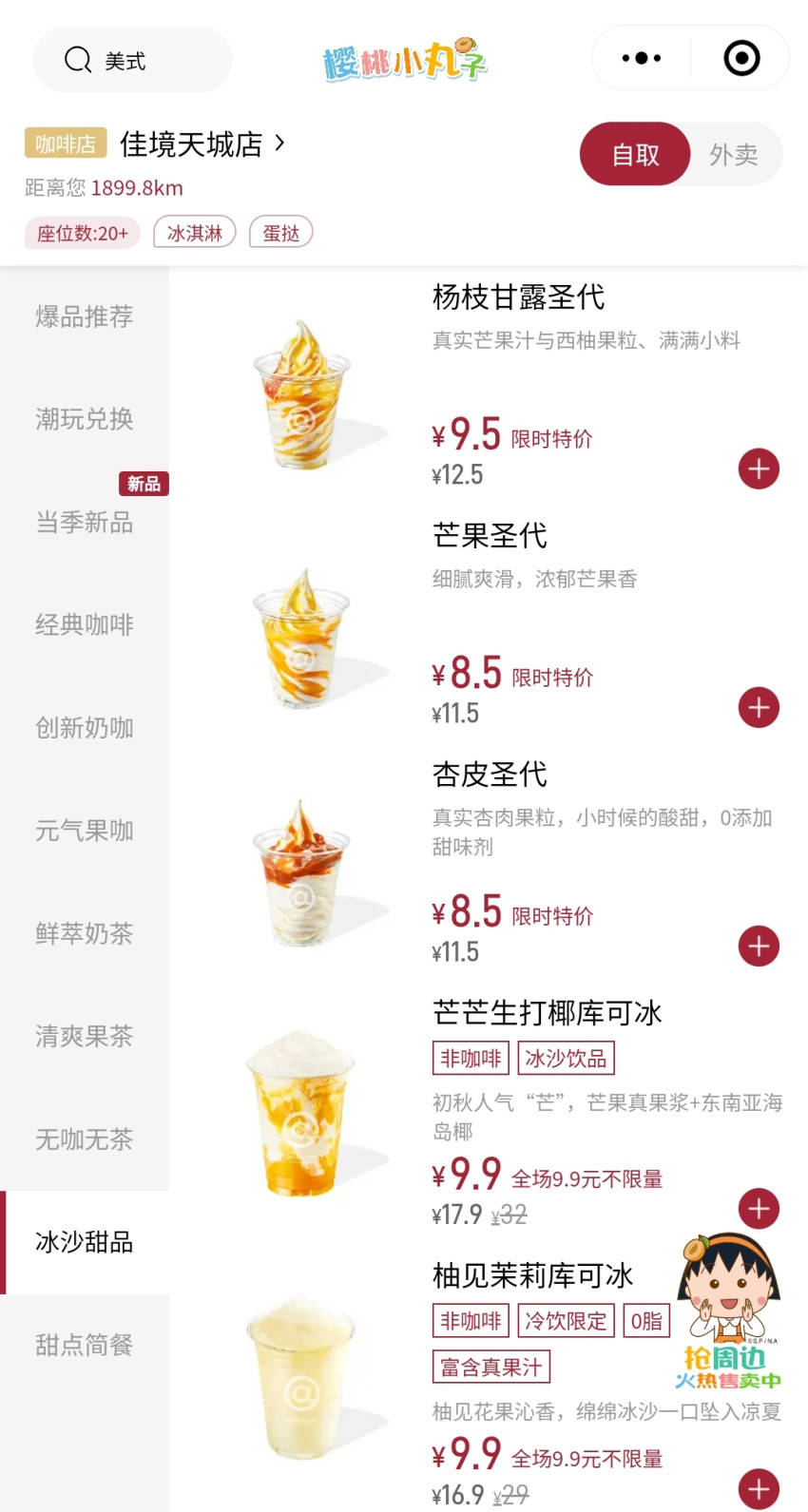
Task: Select the 自取 pickup option
Action: [x=635, y=154]
